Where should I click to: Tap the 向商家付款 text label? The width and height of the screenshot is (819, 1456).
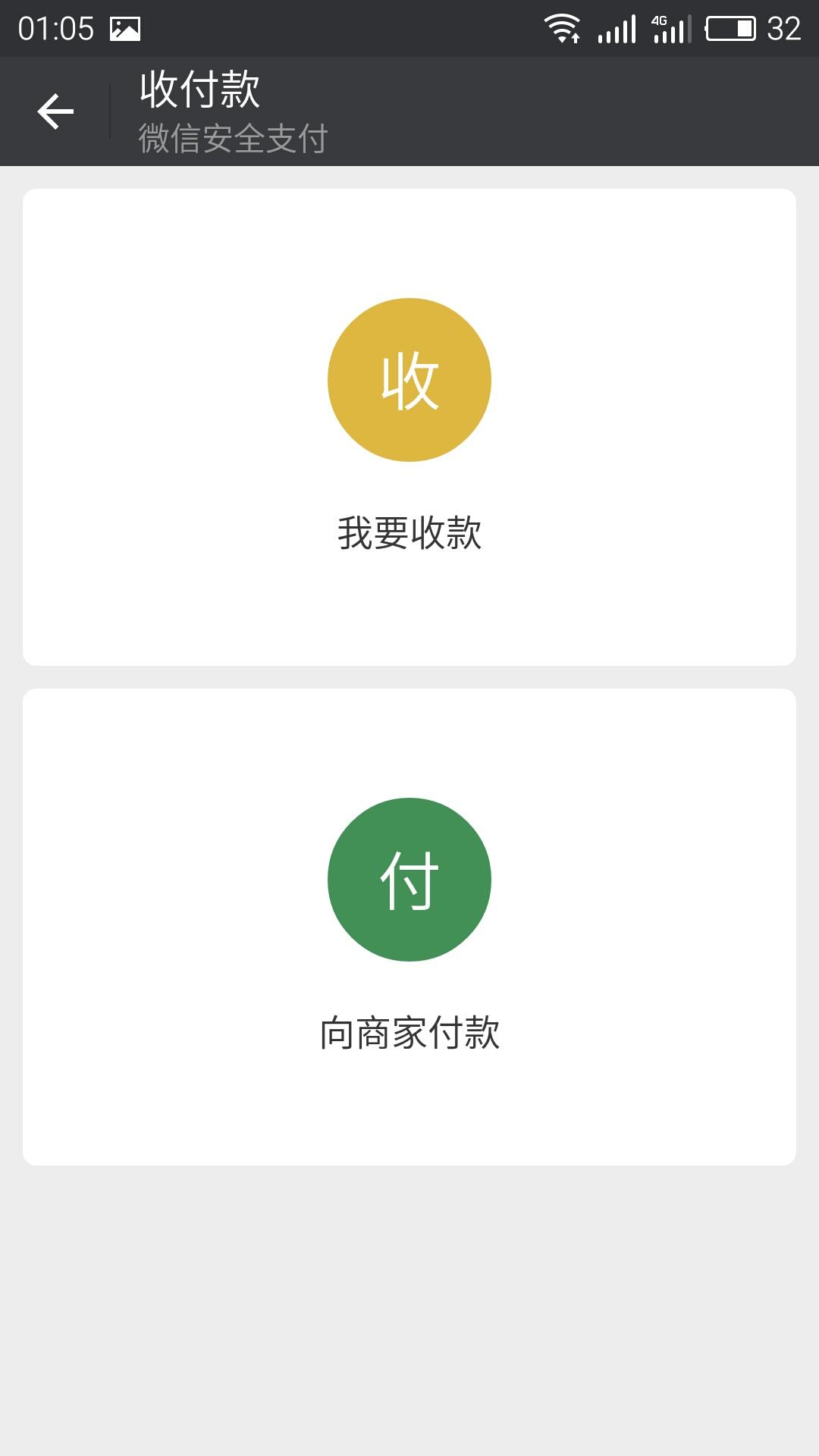click(x=409, y=1031)
